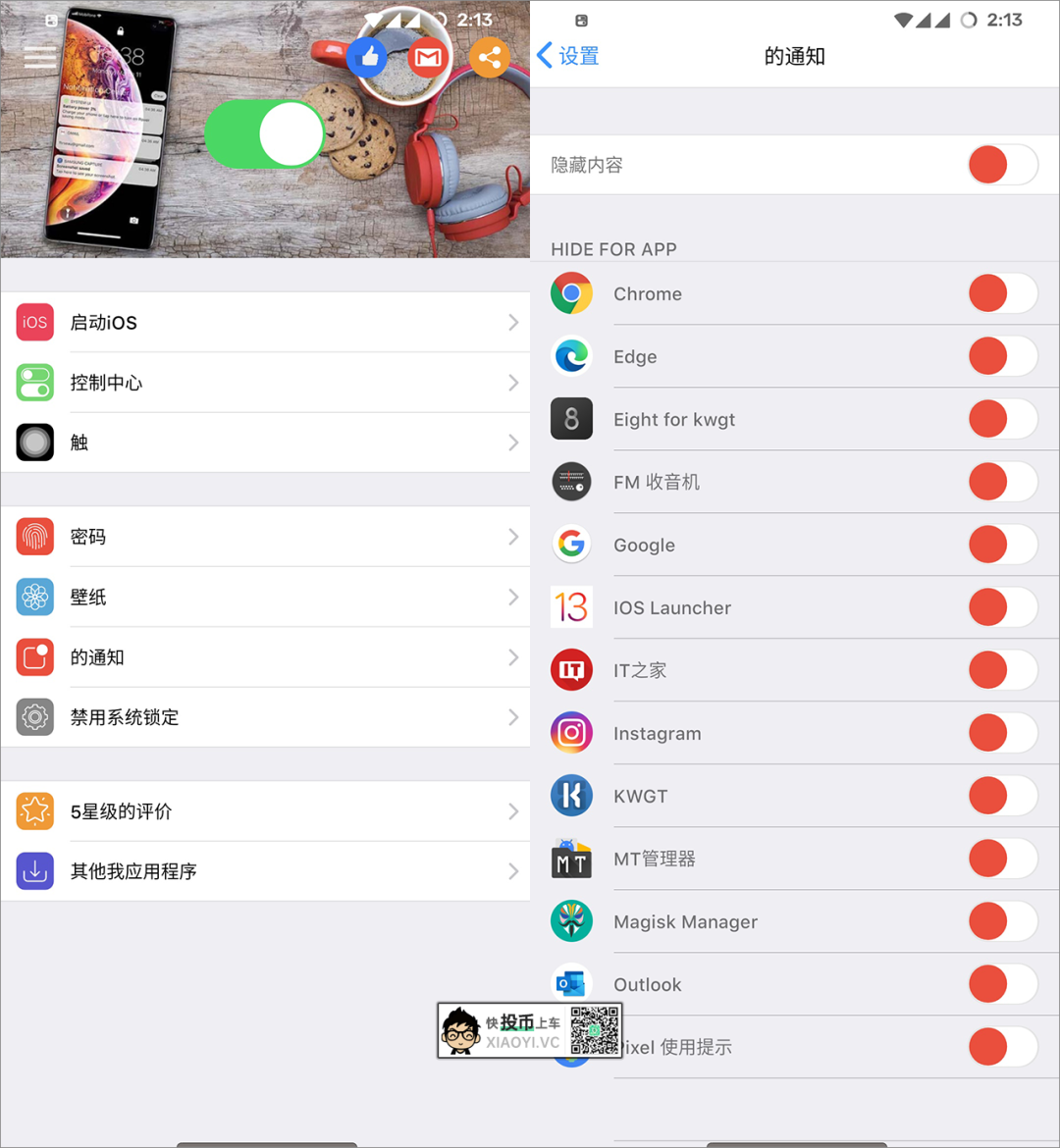Toggle the 隐藏内容 switch
The height and width of the screenshot is (1148, 1060).
pyautogui.click(x=1002, y=165)
